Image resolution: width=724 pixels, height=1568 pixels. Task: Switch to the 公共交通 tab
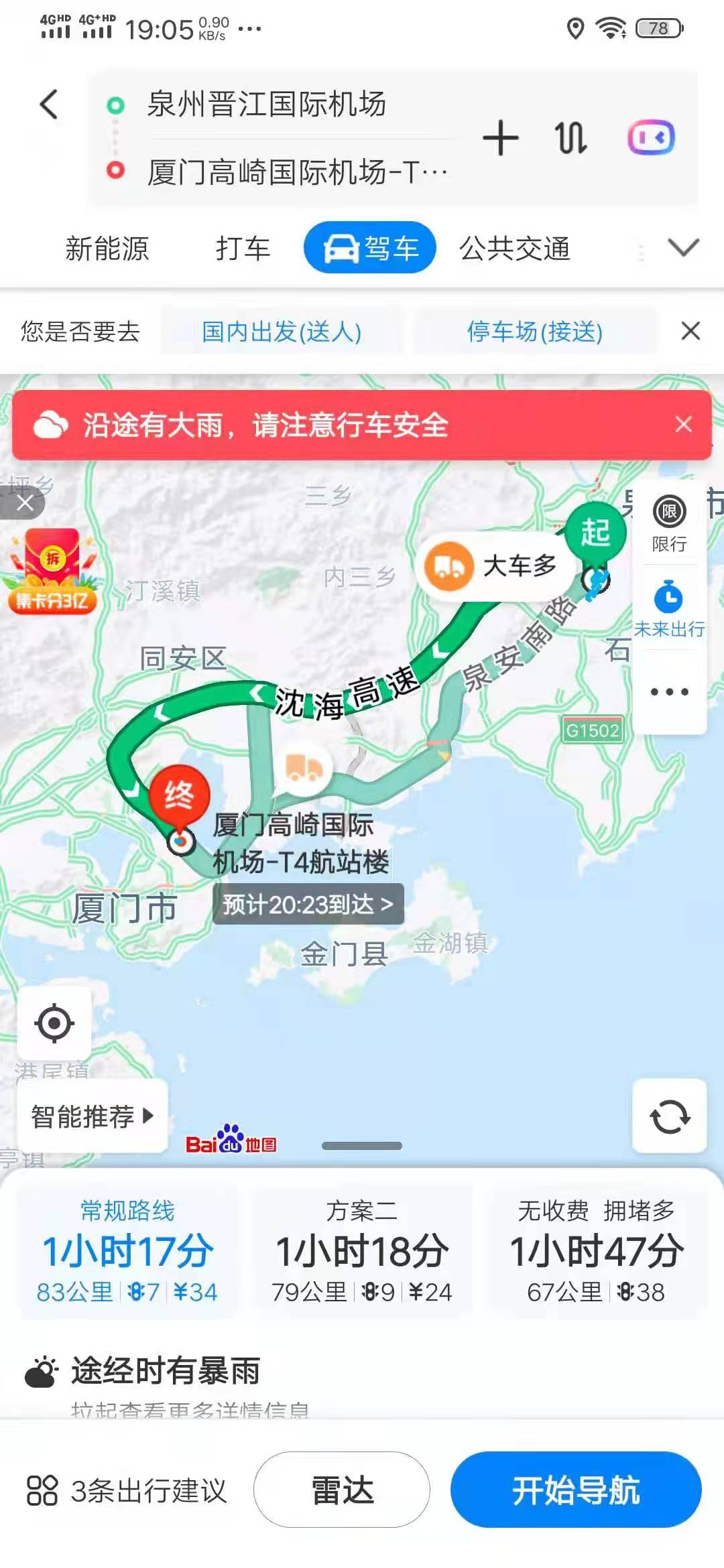[x=514, y=249]
